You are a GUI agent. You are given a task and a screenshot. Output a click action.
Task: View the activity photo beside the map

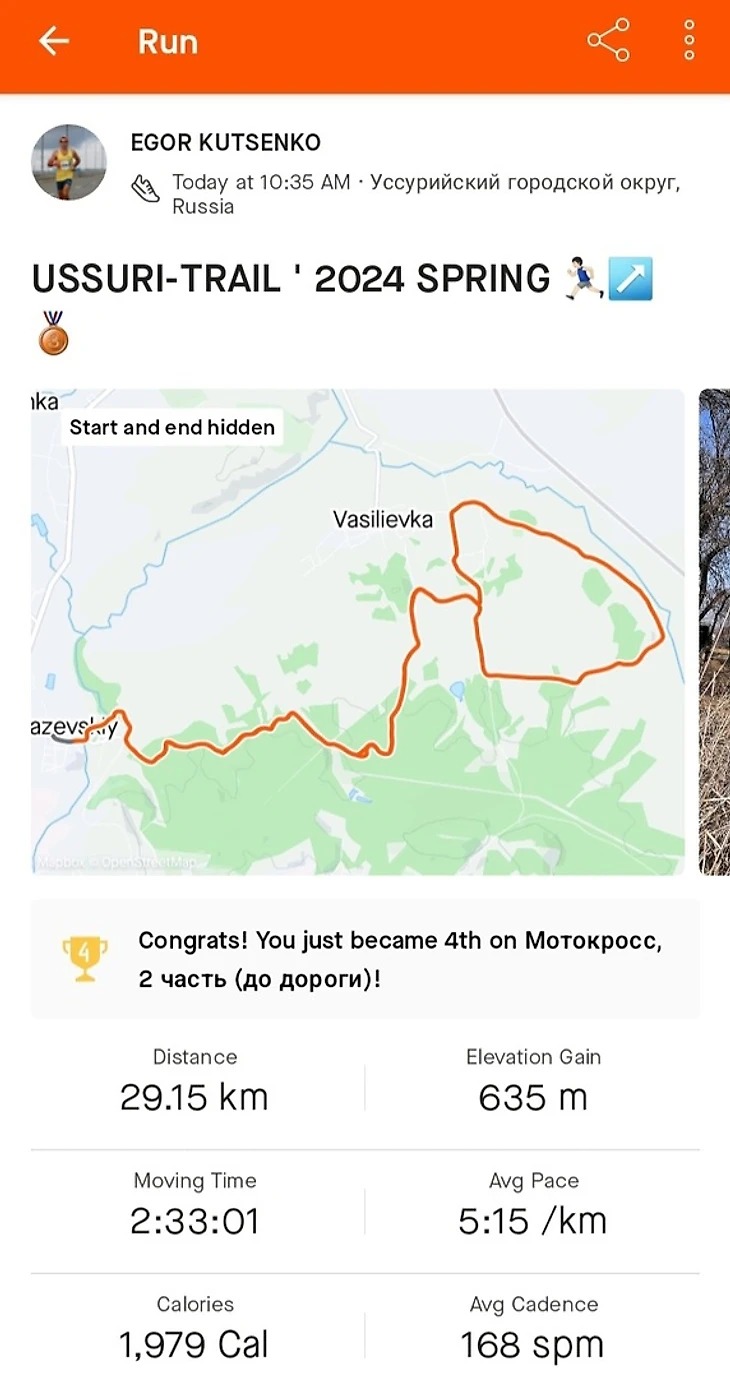(714, 631)
